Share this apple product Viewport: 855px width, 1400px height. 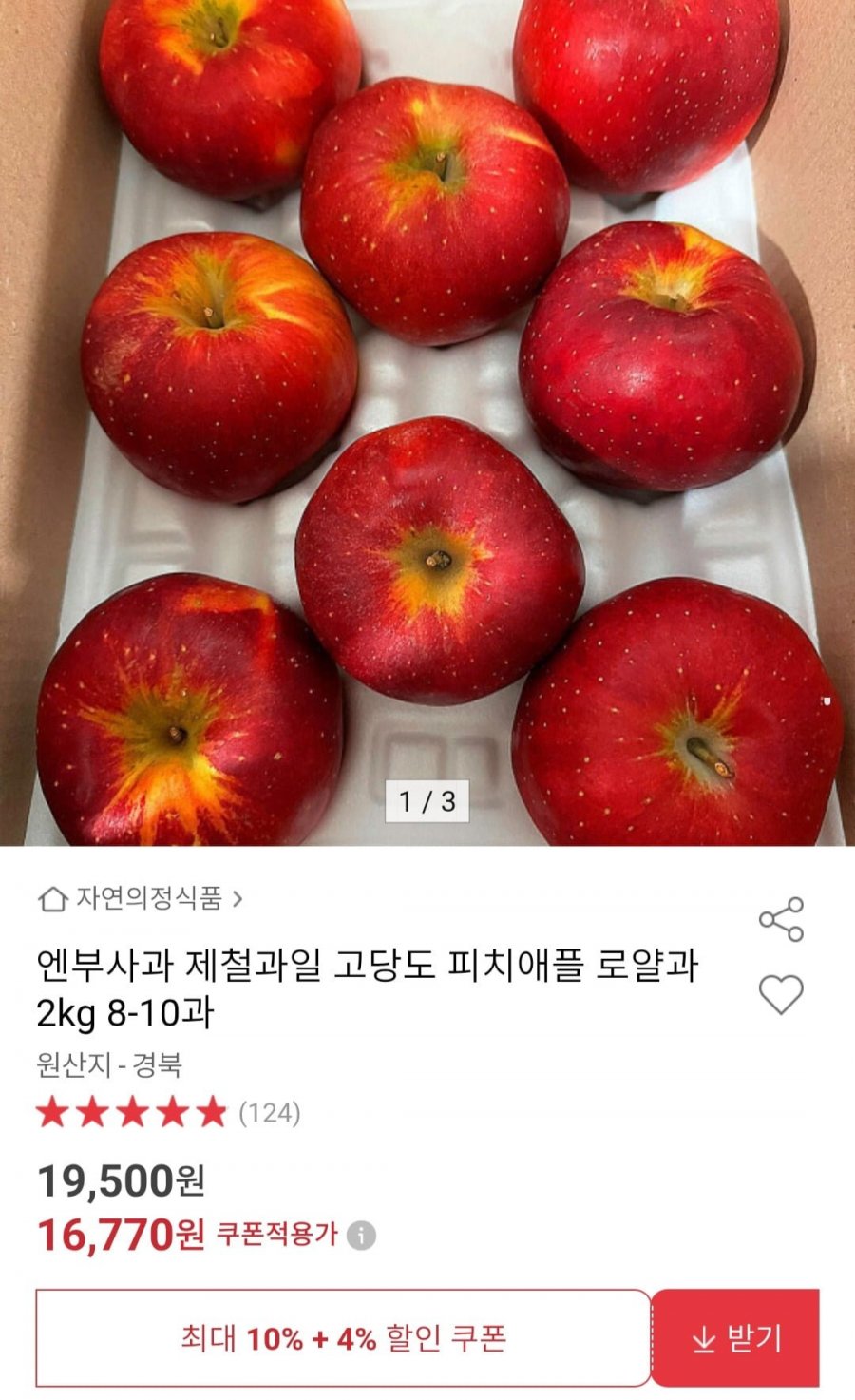click(781, 919)
